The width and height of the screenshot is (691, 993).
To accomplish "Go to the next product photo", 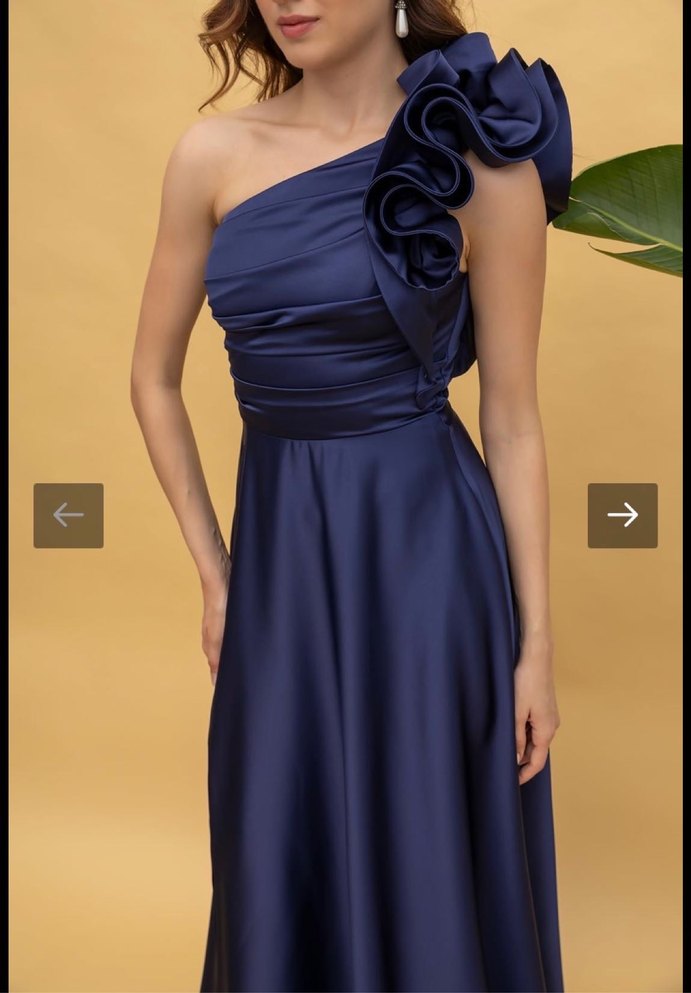I will click(622, 515).
